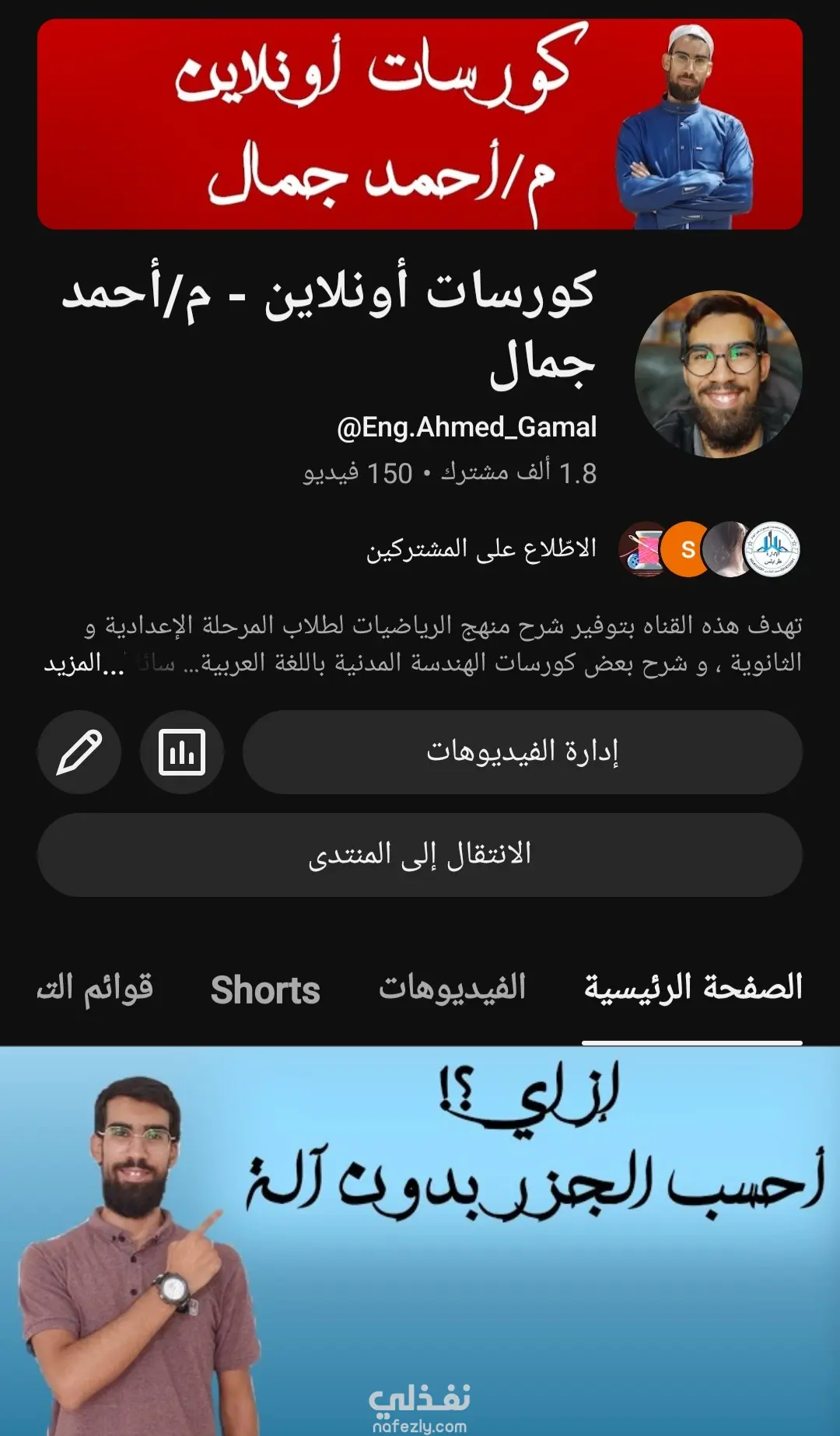Open the video أحسب الجزر بدون آلة

tap(420, 1240)
